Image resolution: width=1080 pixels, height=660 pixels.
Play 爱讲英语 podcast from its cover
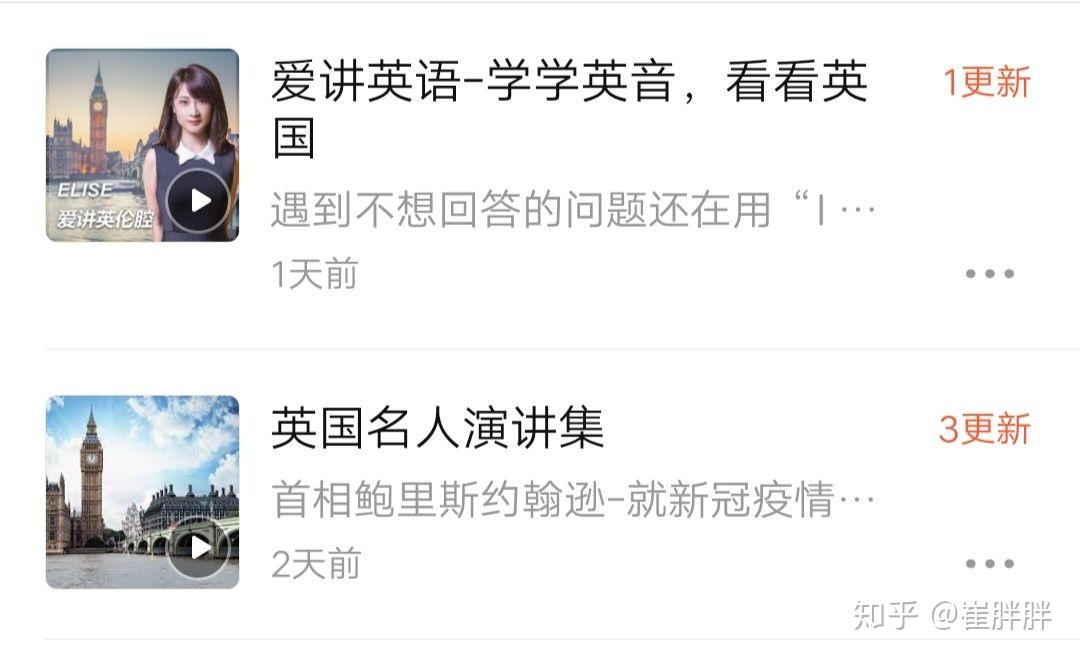(x=198, y=201)
